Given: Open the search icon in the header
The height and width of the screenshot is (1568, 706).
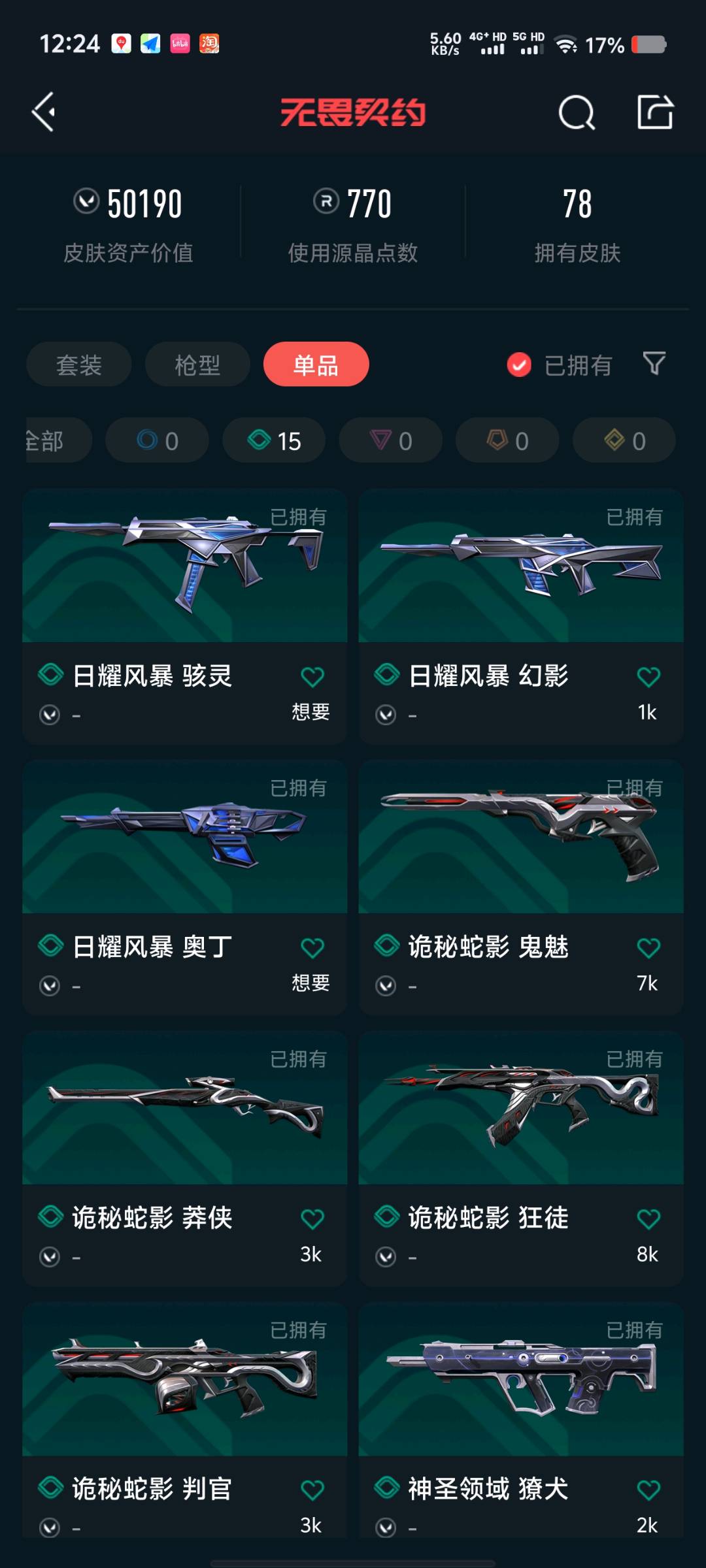Looking at the screenshot, I should 576,113.
